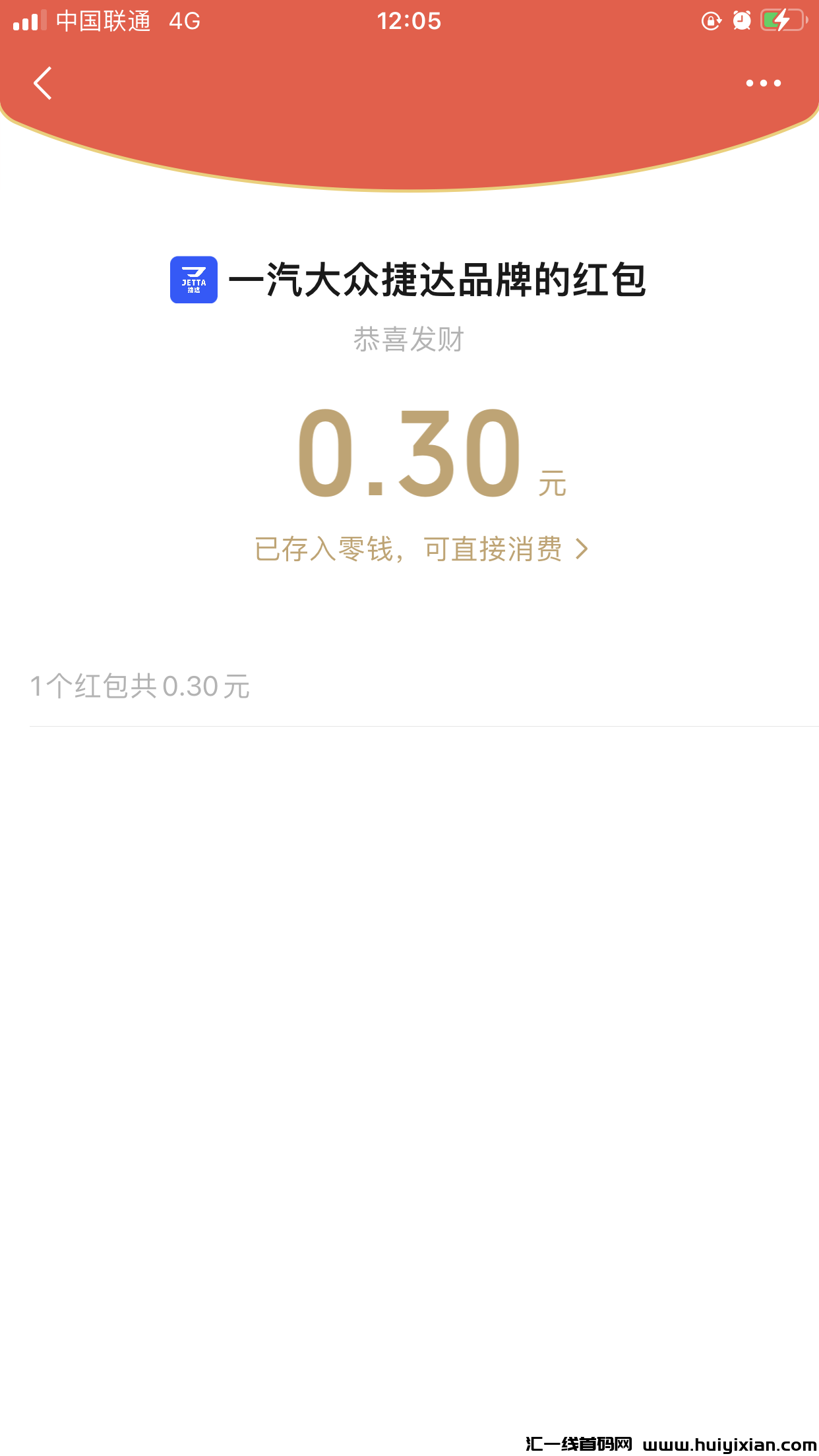Image resolution: width=819 pixels, height=1456 pixels.
Task: Tap the divider line below the summary
Action: (x=409, y=727)
